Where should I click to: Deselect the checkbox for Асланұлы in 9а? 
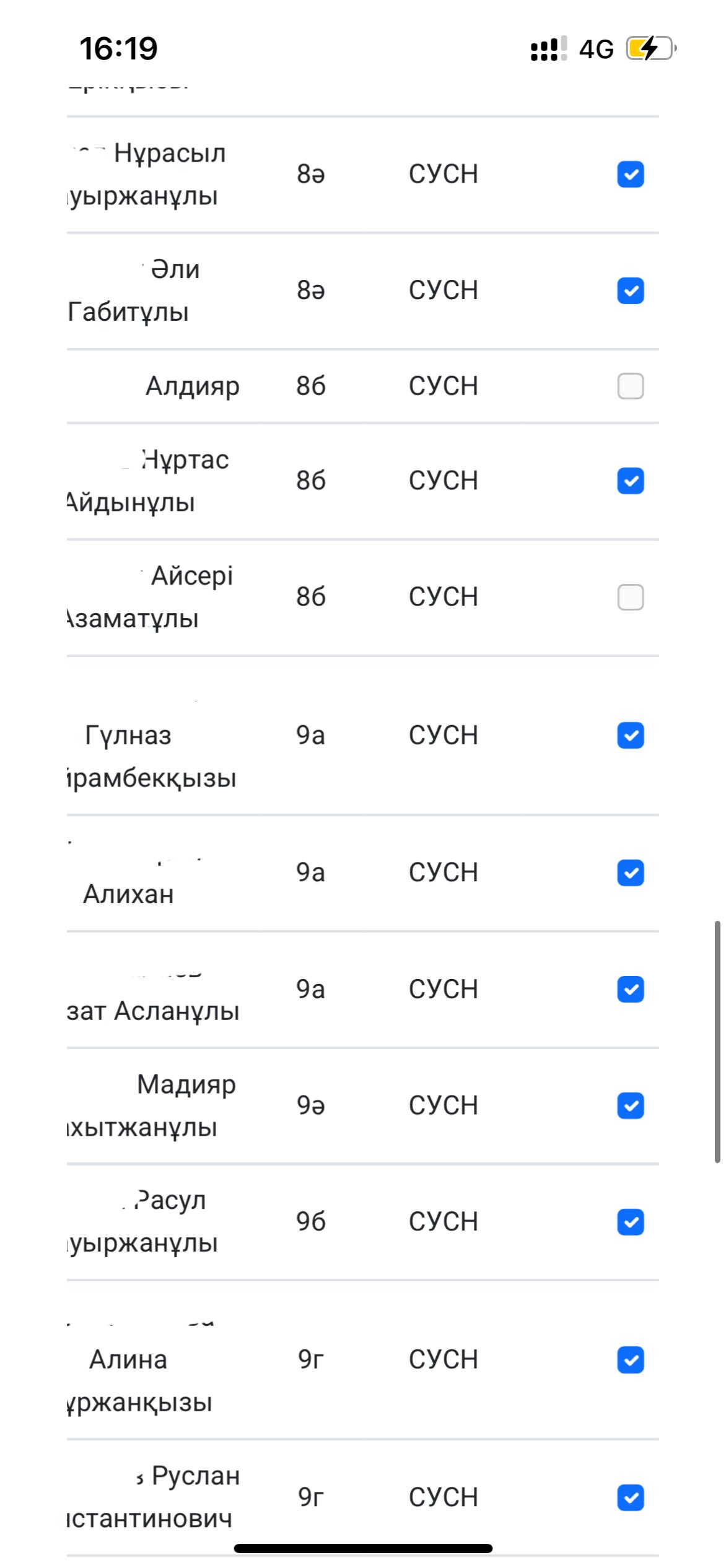[x=631, y=989]
